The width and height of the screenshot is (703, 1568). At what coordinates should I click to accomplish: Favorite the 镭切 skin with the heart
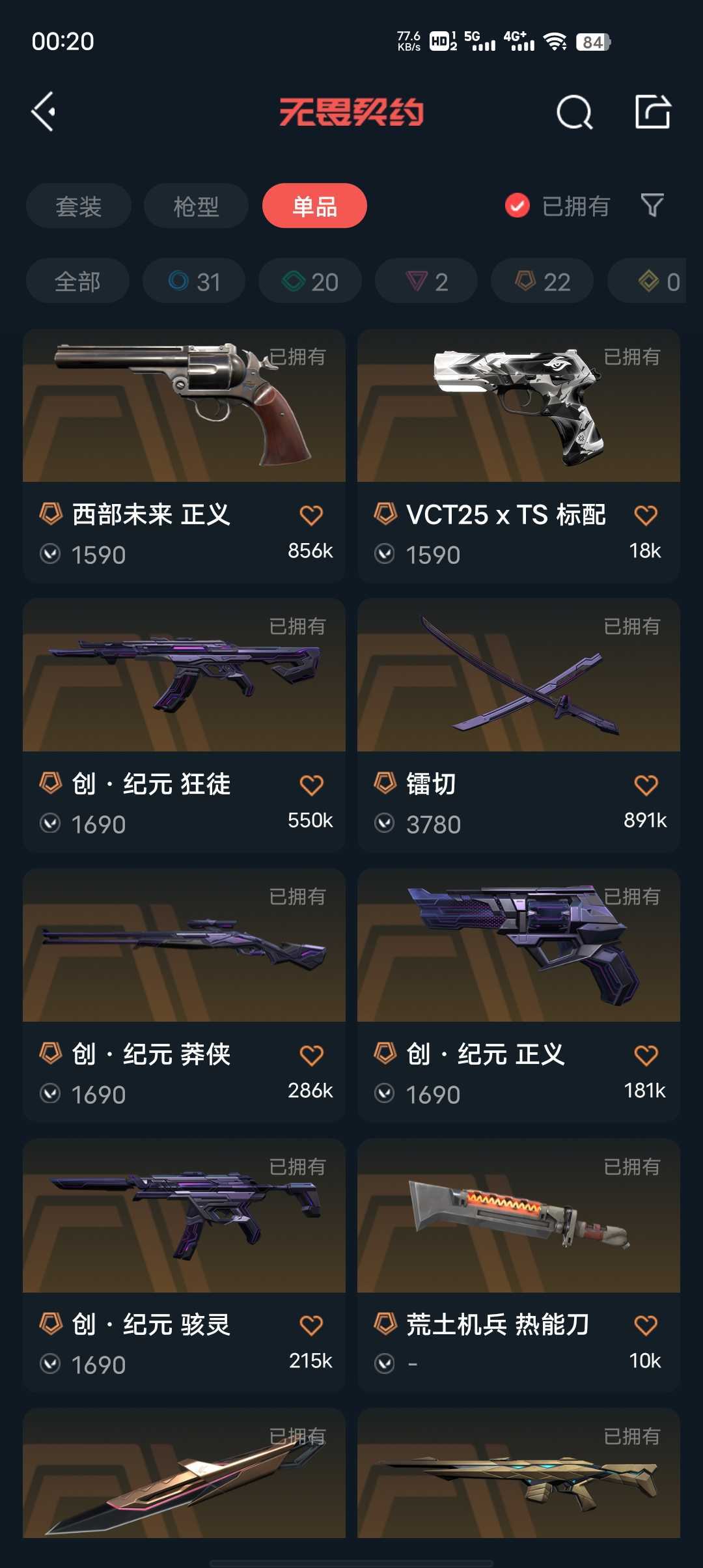(x=646, y=786)
